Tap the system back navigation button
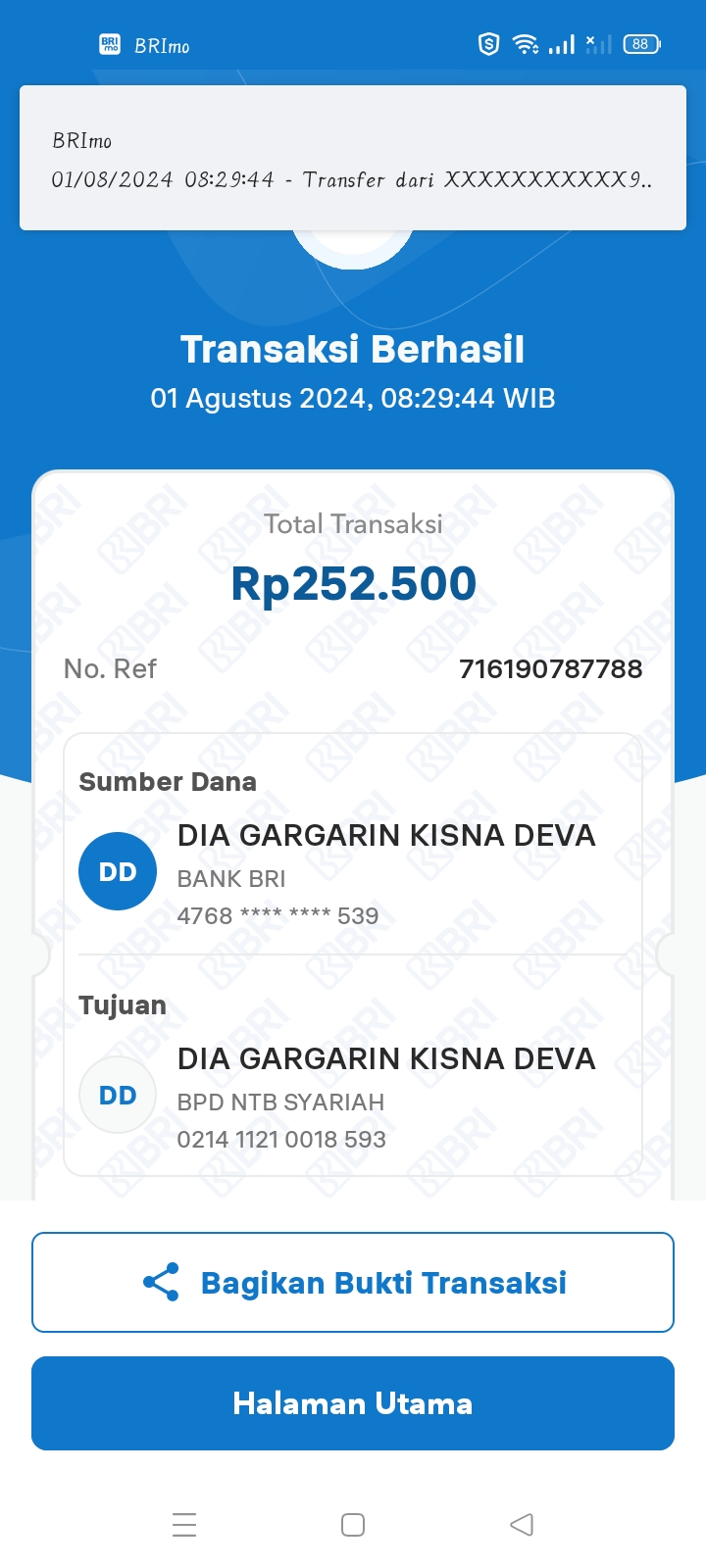 pos(522,1525)
